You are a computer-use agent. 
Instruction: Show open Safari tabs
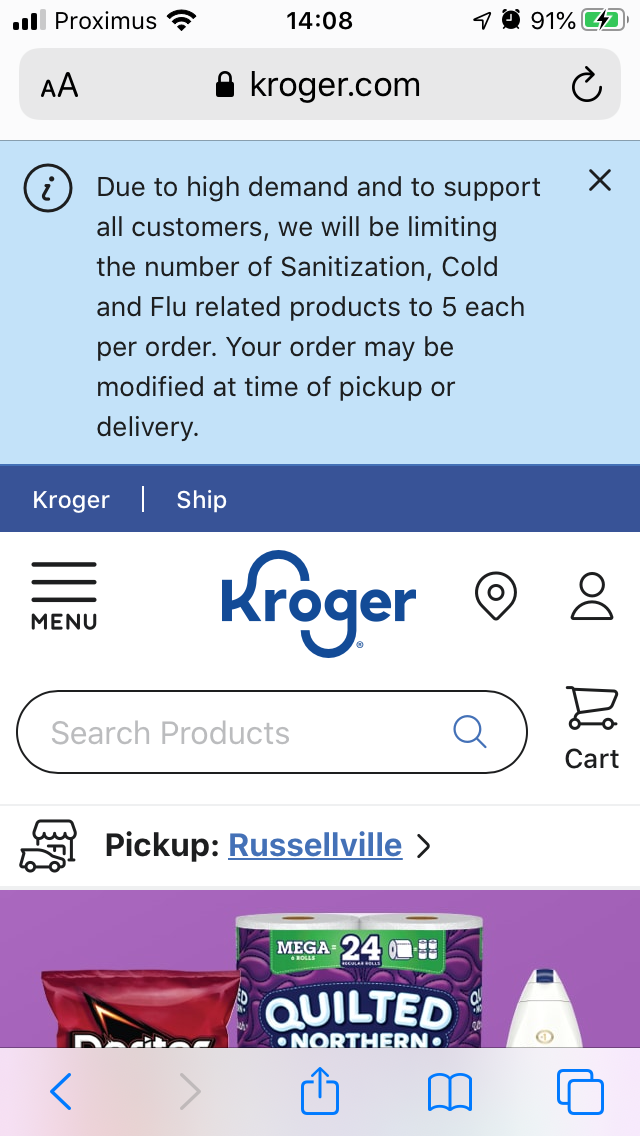(x=579, y=1092)
